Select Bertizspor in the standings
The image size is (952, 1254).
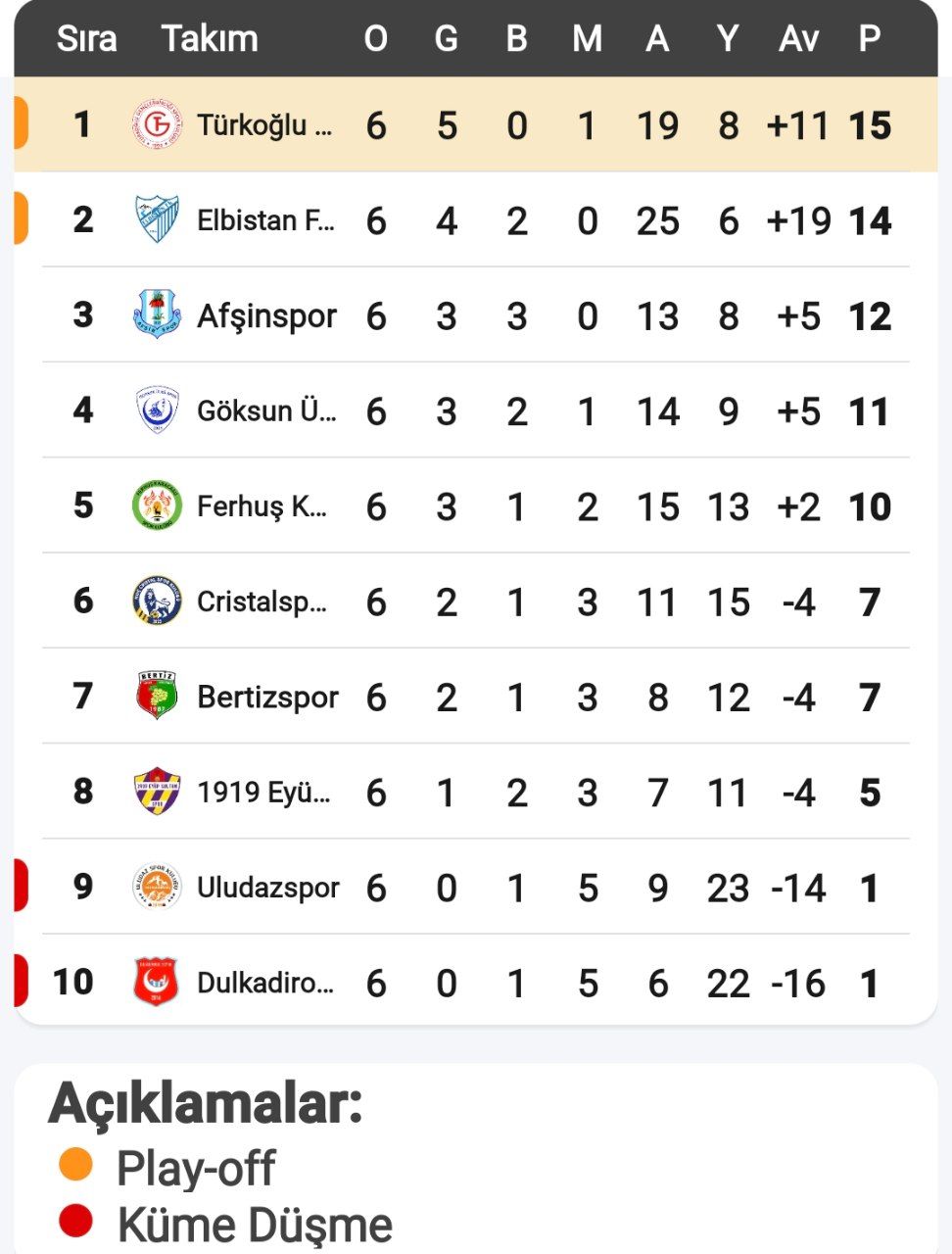click(267, 697)
